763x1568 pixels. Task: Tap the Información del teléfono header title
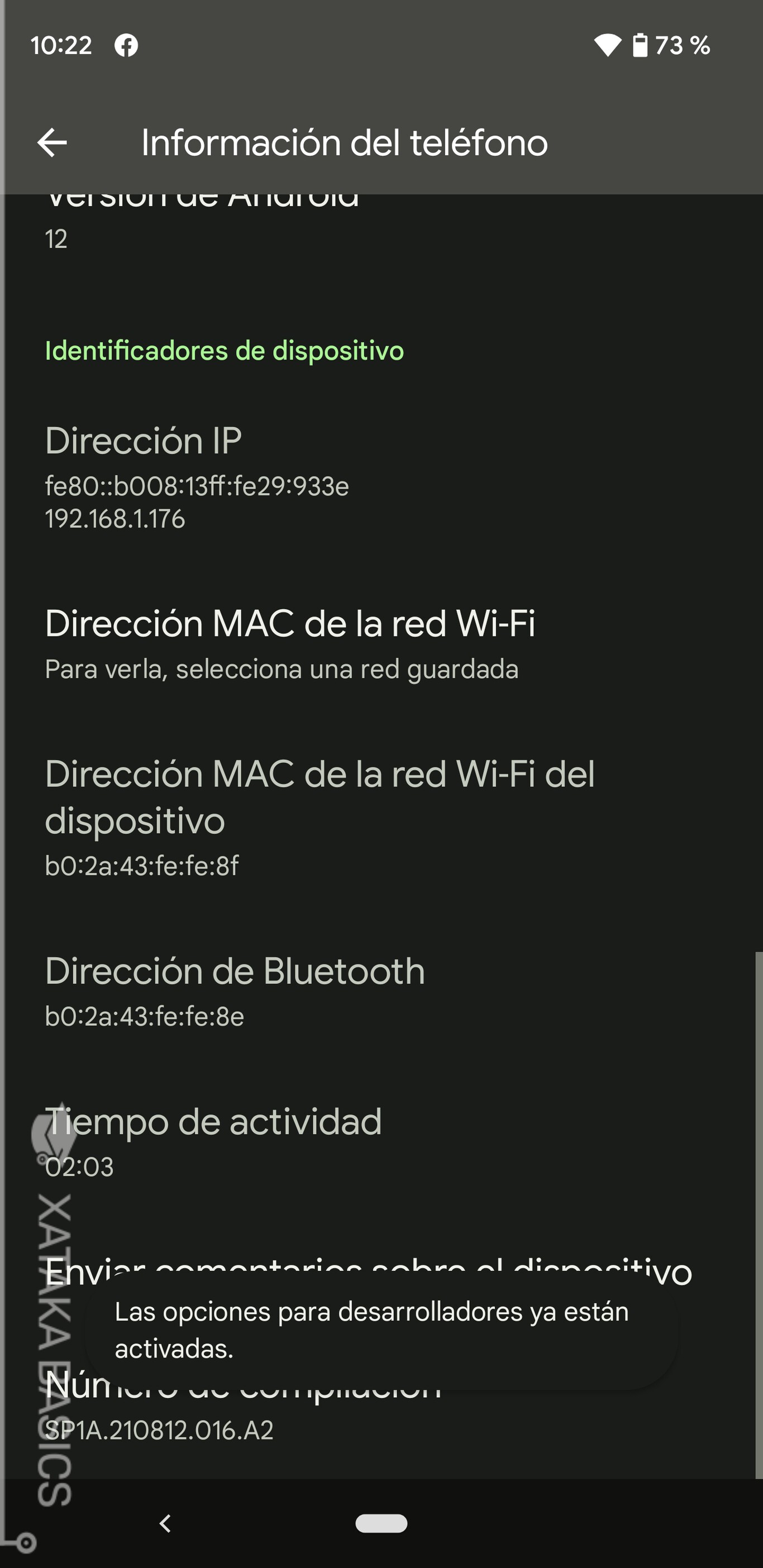[344, 144]
